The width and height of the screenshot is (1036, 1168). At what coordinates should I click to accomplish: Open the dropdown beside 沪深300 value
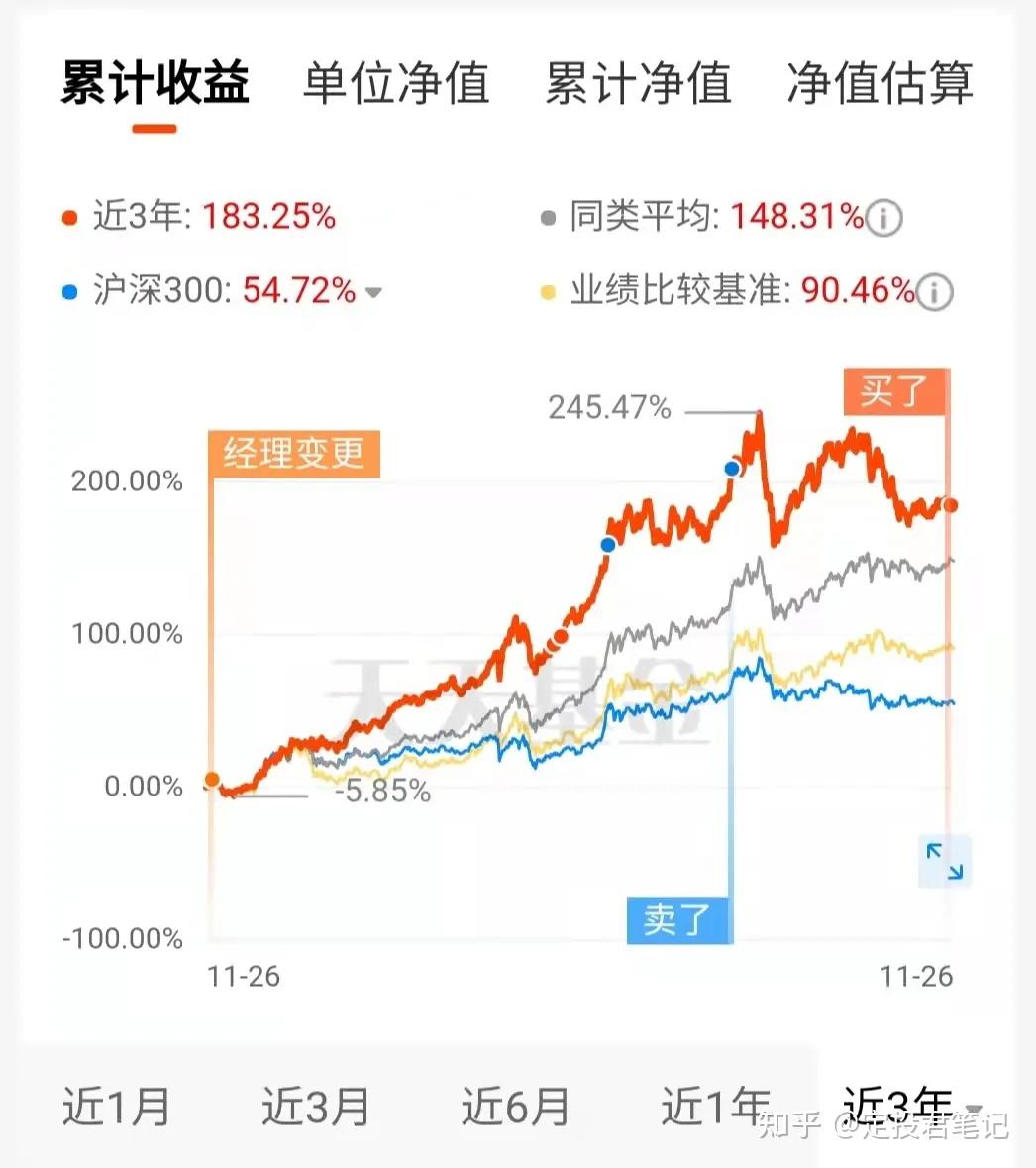click(x=374, y=292)
